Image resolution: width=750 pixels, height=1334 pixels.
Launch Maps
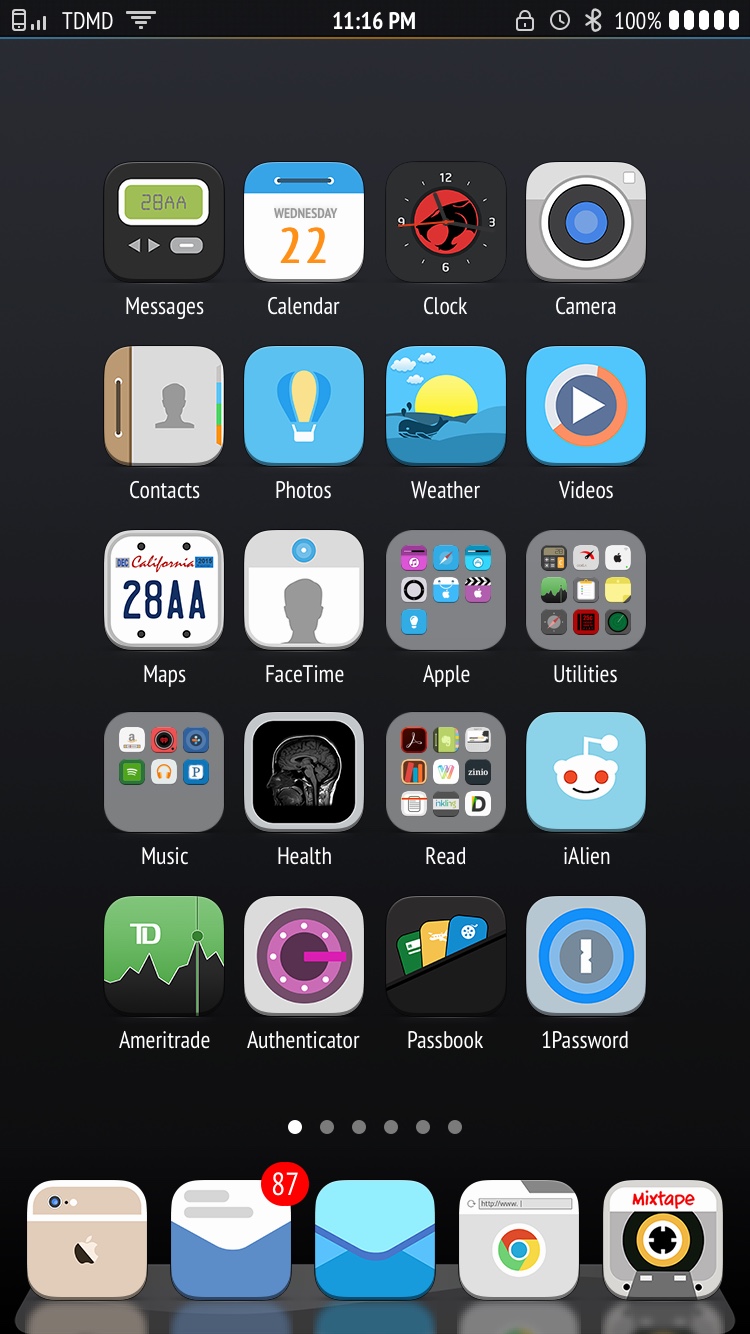coord(164,590)
